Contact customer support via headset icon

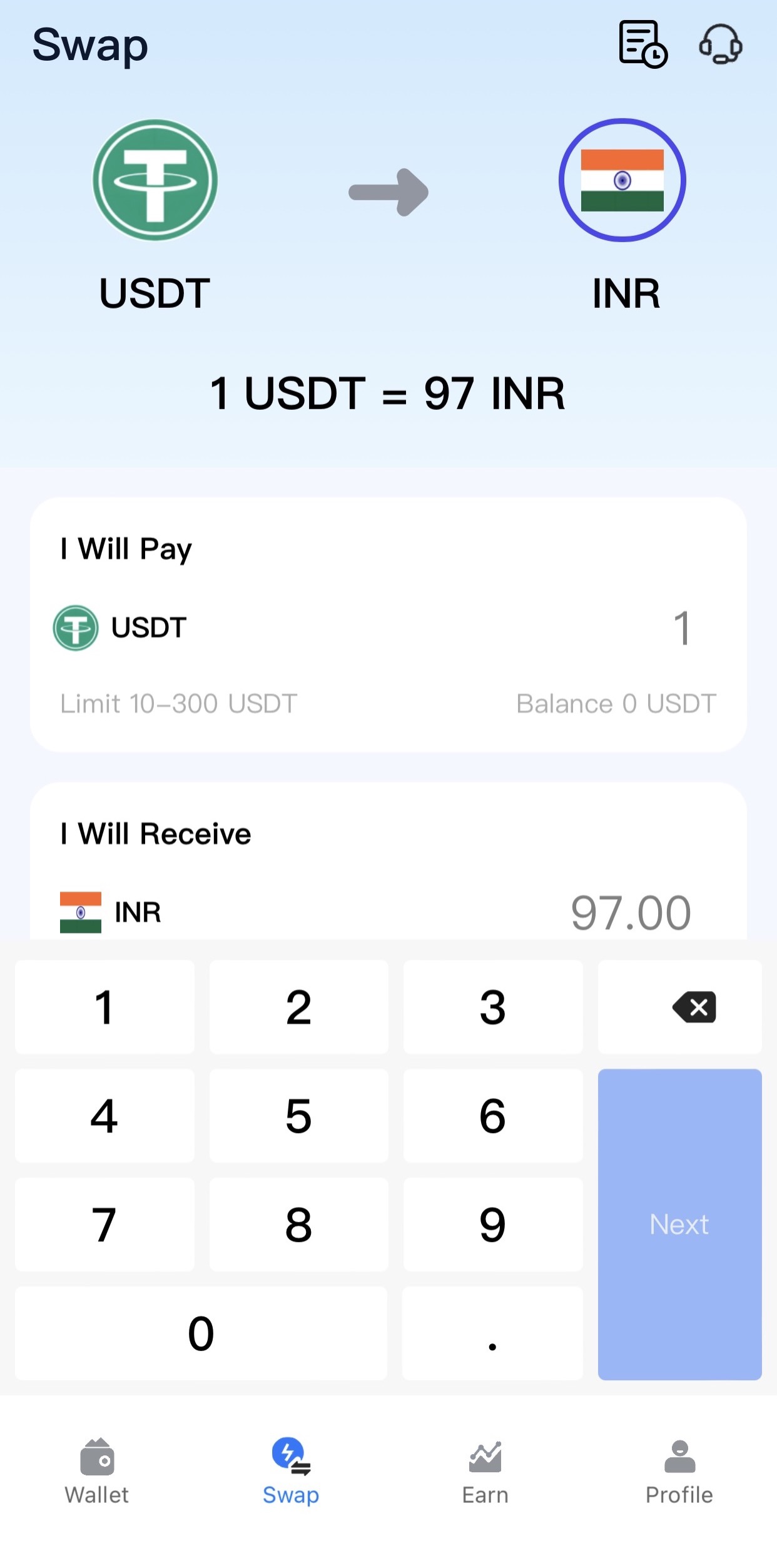[x=720, y=44]
